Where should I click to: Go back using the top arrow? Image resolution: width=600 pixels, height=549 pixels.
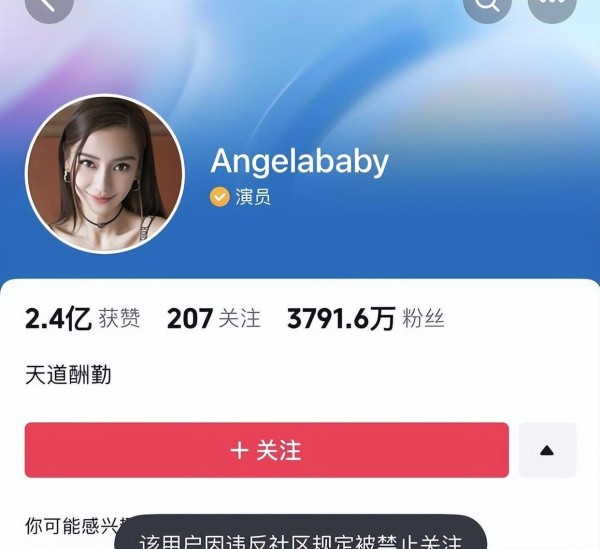(x=48, y=6)
